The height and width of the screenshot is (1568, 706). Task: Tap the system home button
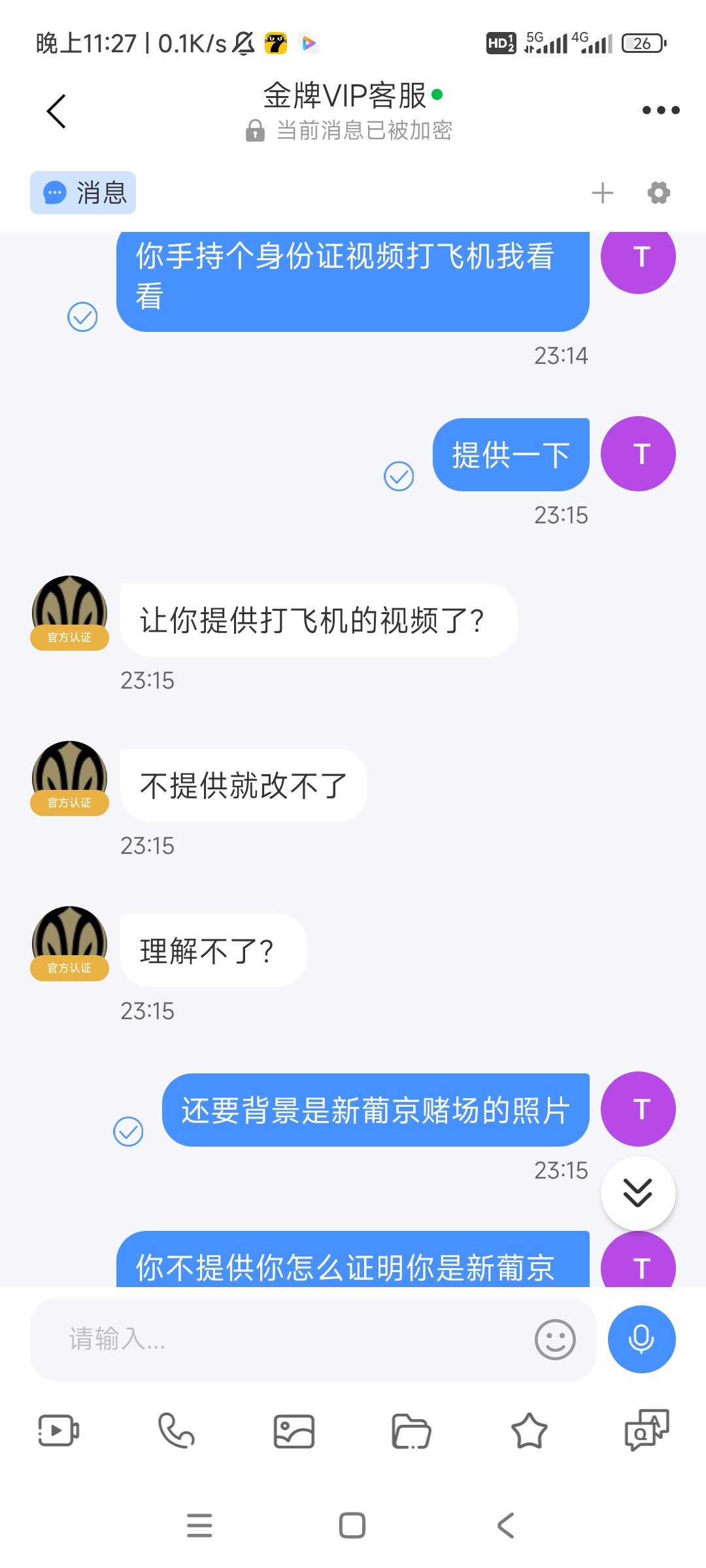tap(352, 1526)
